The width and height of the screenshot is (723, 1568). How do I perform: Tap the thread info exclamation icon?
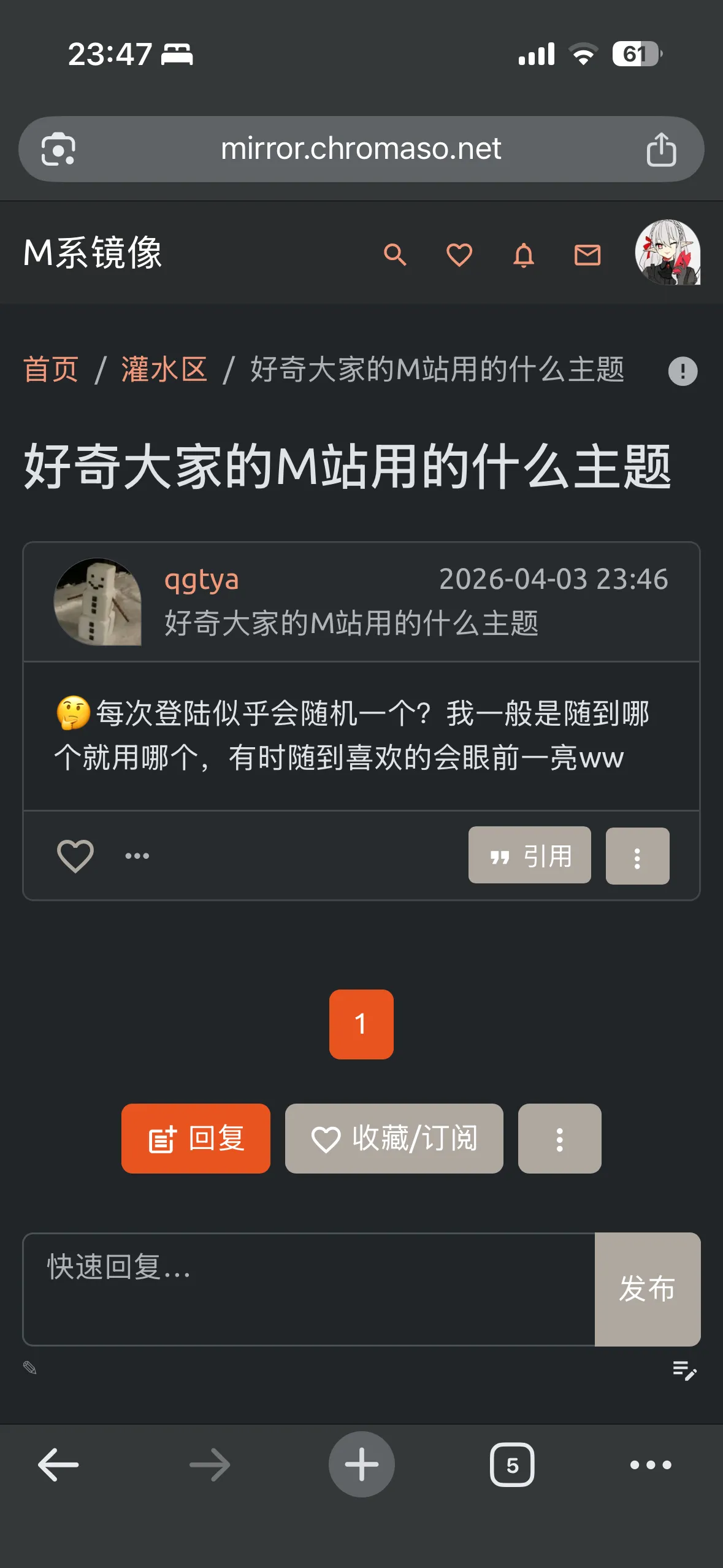coord(682,371)
